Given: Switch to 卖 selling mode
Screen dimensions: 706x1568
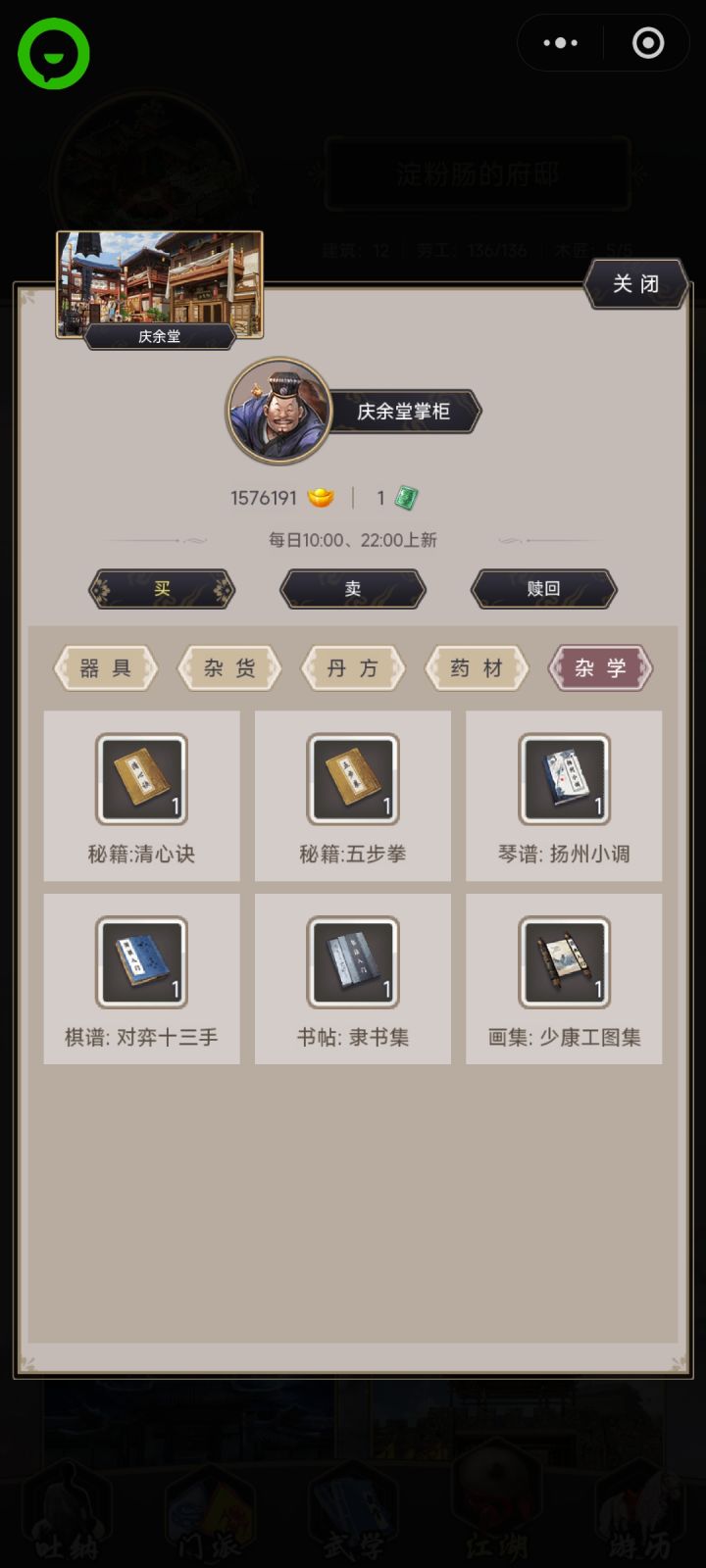Looking at the screenshot, I should click(352, 589).
